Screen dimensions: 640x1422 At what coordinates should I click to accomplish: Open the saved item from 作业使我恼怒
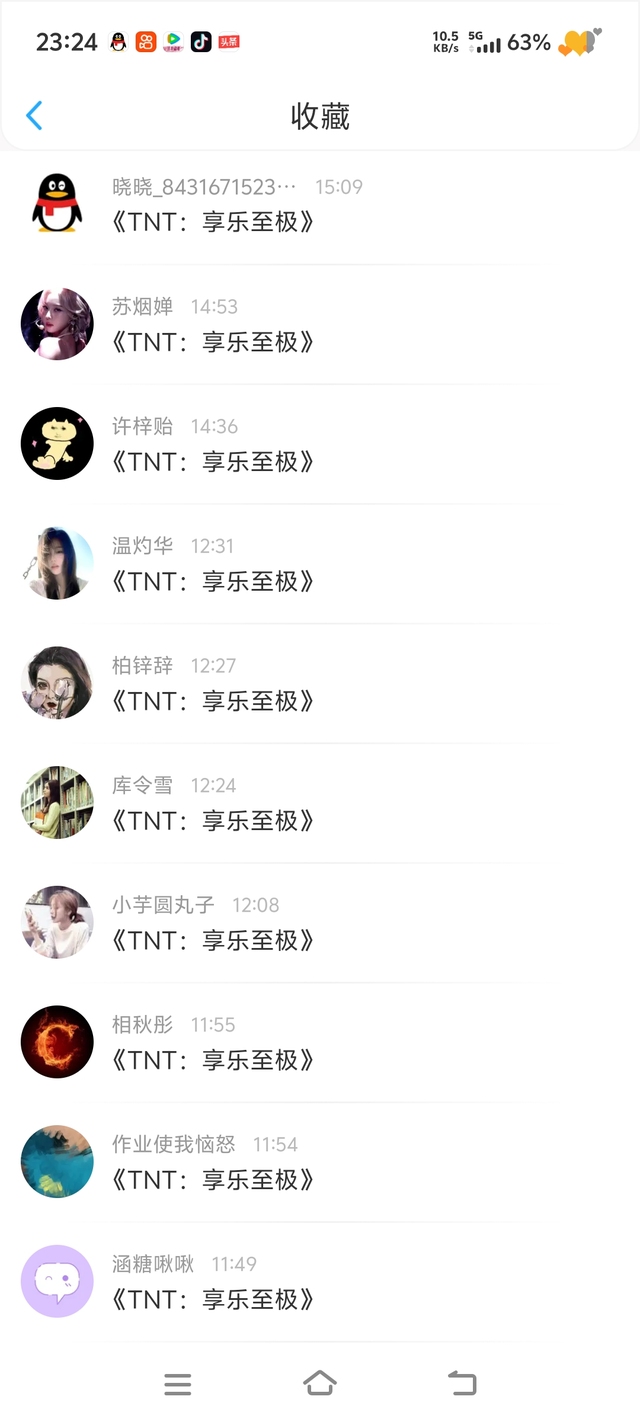point(320,1162)
